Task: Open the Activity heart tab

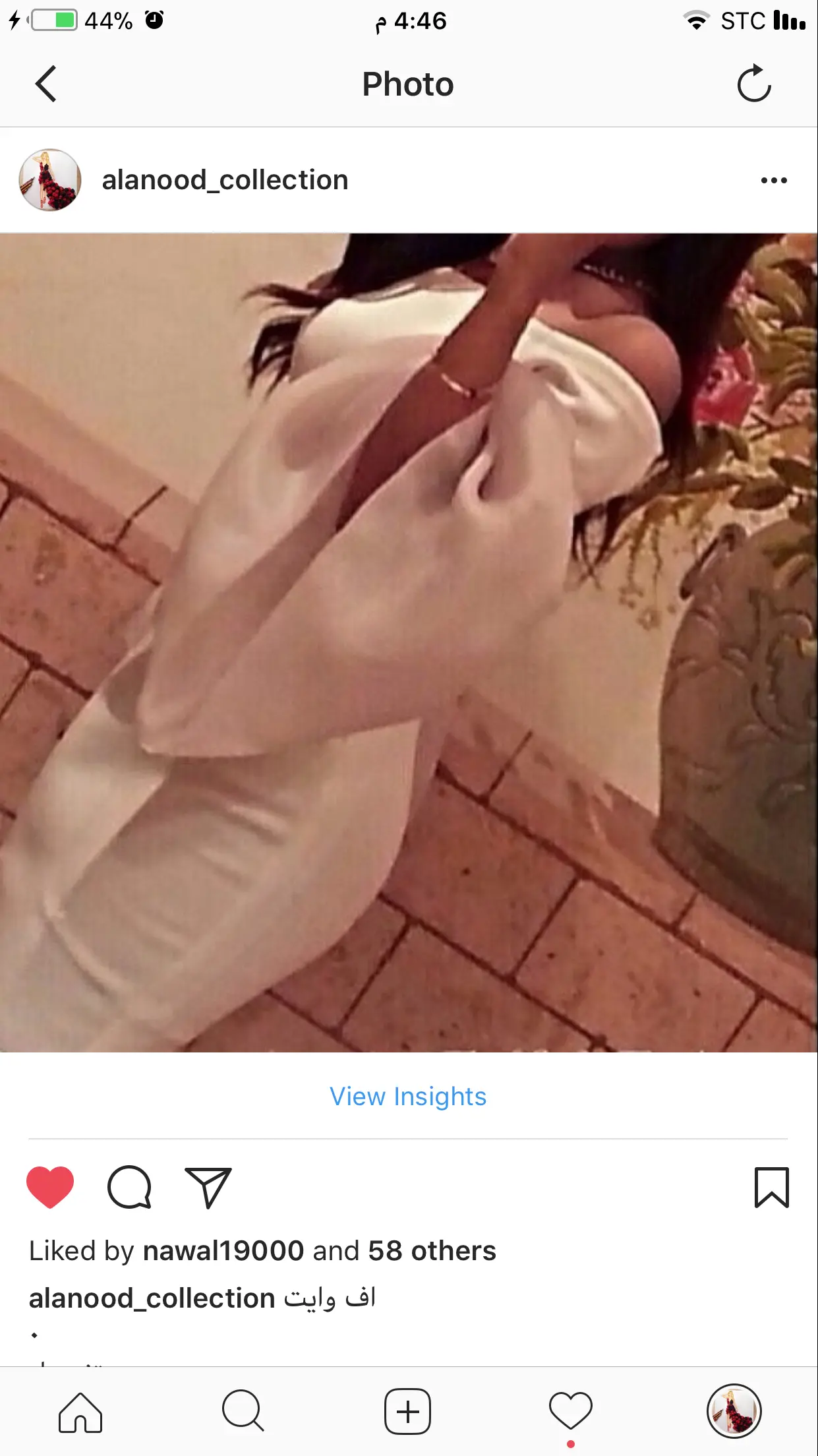Action: click(x=571, y=1412)
